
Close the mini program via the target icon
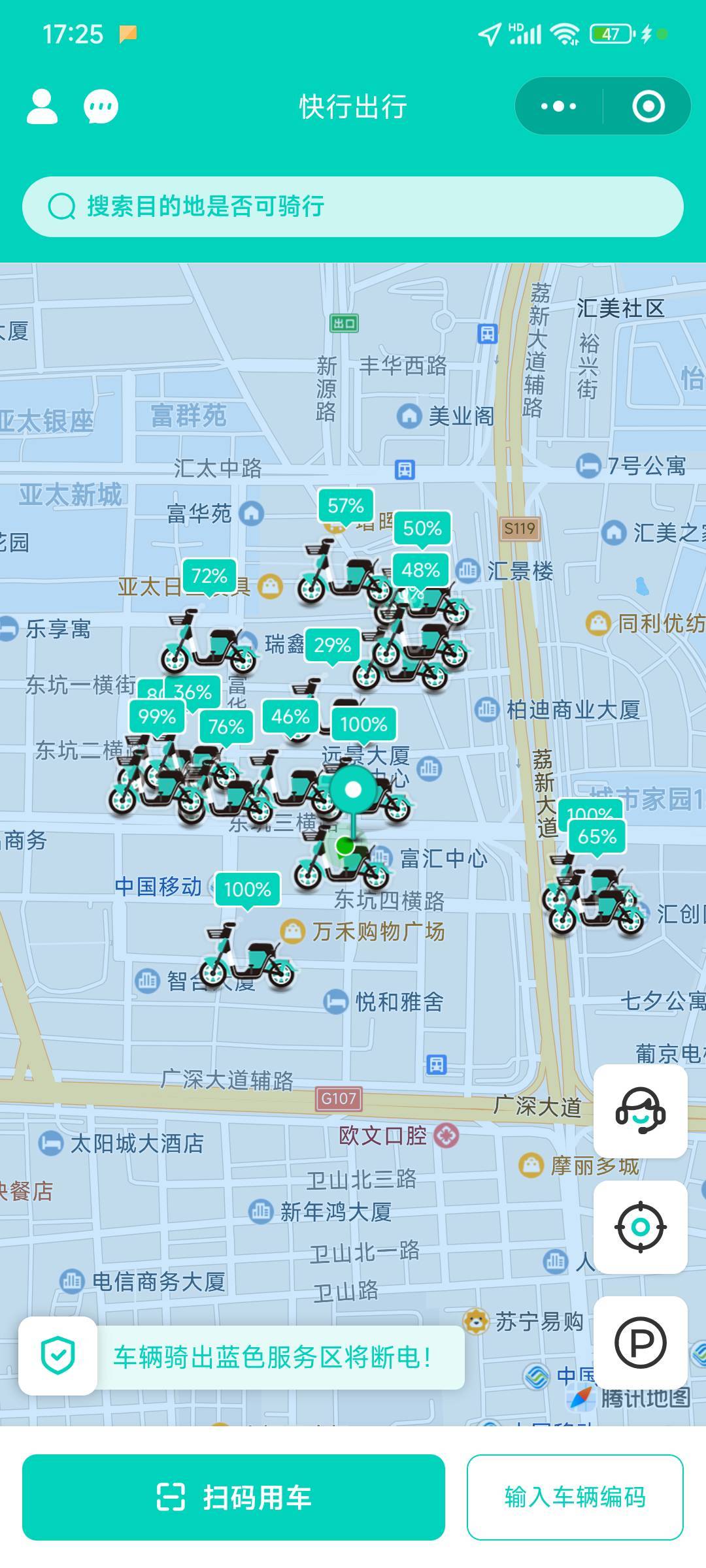[648, 106]
